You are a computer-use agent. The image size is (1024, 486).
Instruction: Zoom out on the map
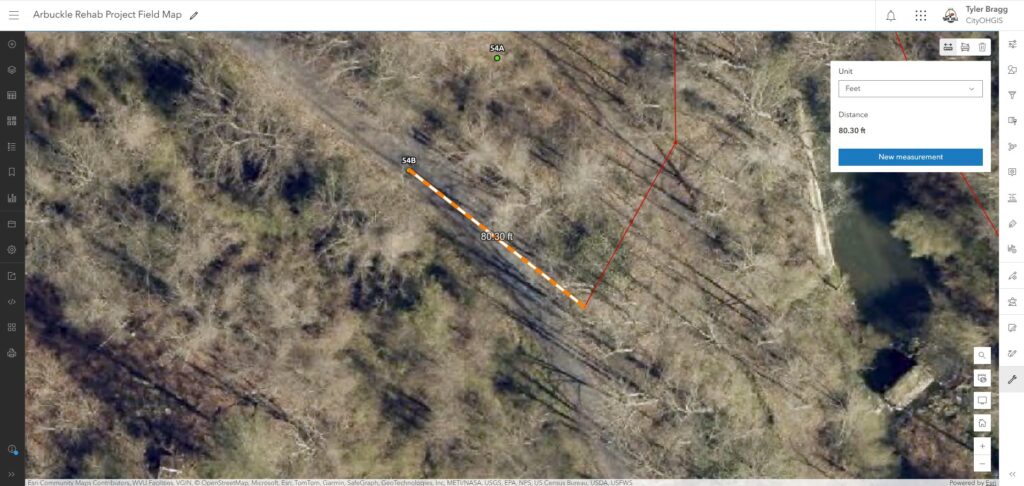click(982, 463)
